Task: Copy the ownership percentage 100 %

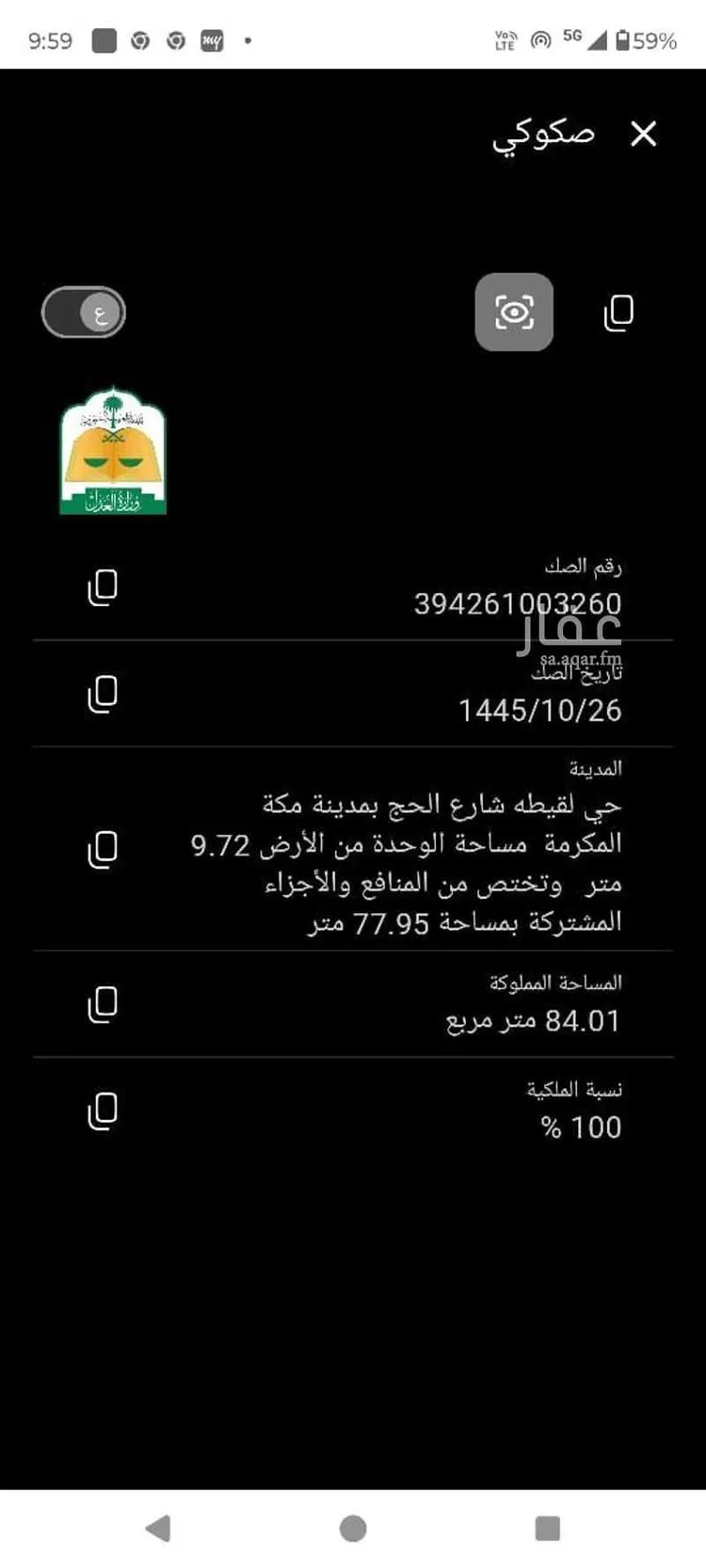Action: click(x=103, y=1112)
